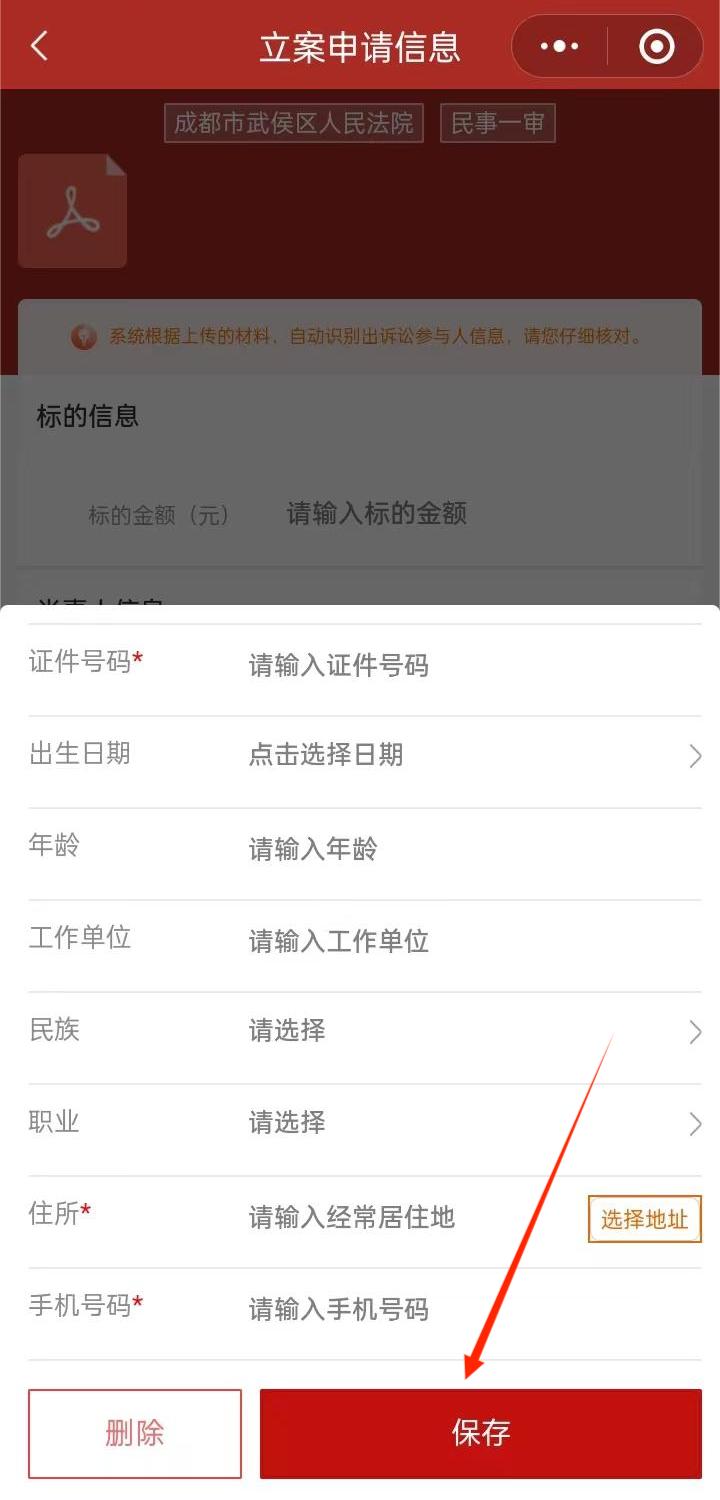
Task: Save the form with 保存
Action: [x=481, y=1433]
